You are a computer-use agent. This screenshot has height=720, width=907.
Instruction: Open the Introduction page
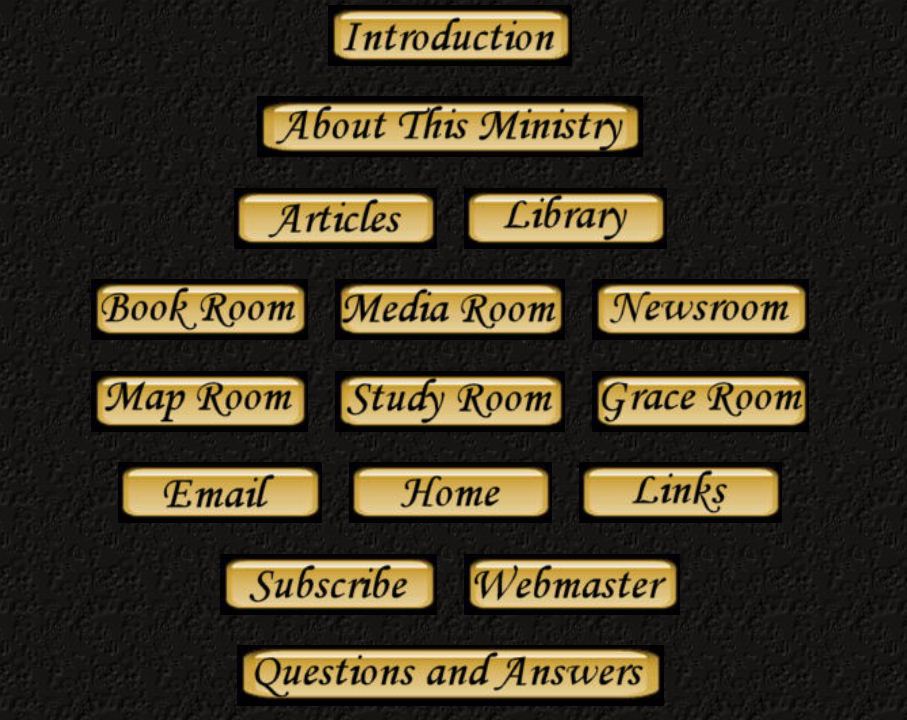[450, 37]
